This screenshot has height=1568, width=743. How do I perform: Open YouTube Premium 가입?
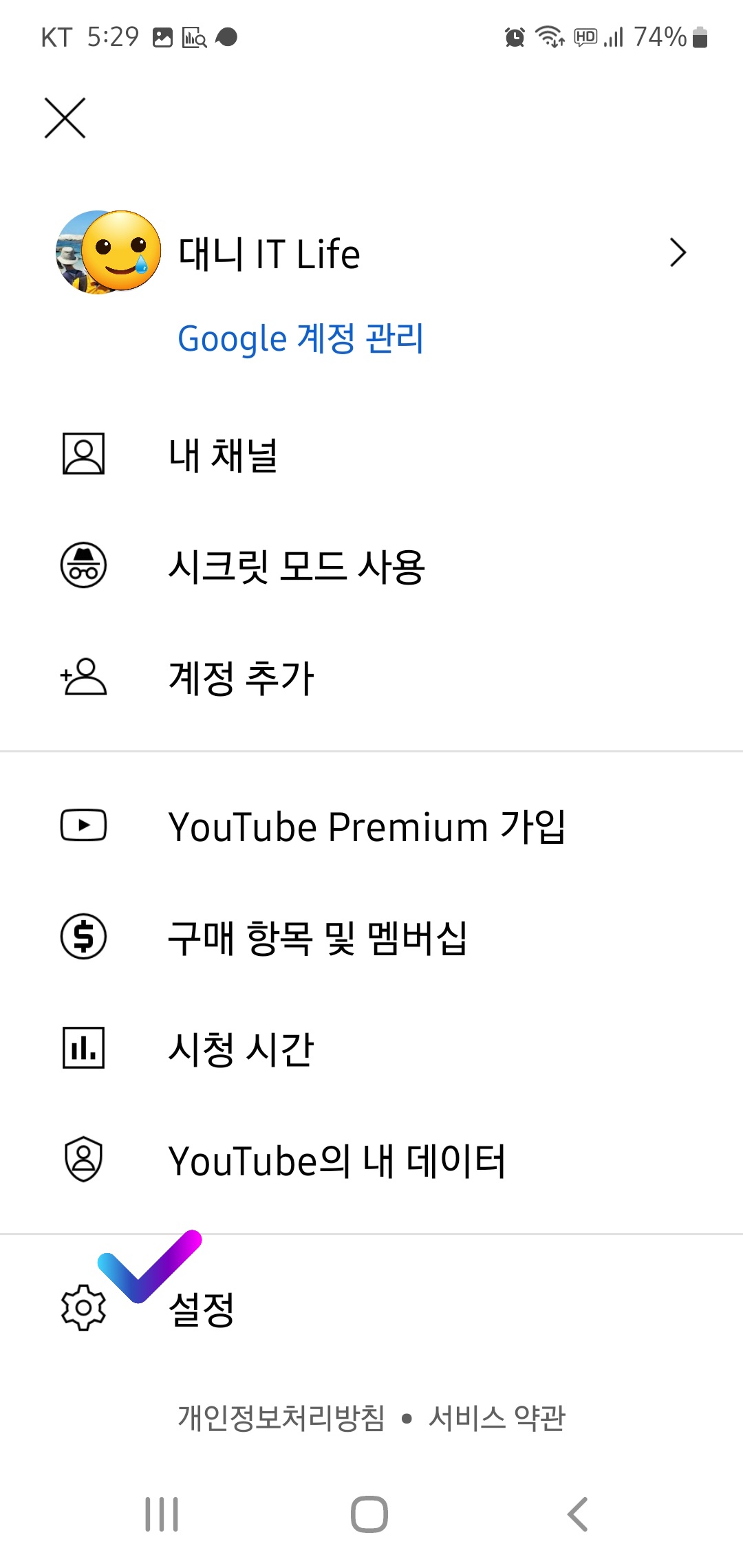[x=371, y=825]
